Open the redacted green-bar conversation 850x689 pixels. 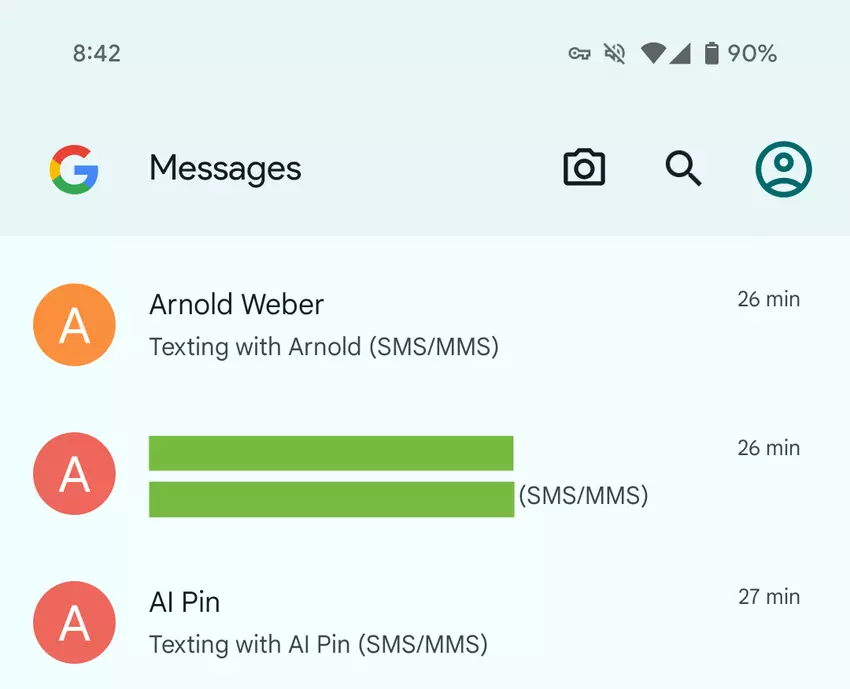pos(400,474)
